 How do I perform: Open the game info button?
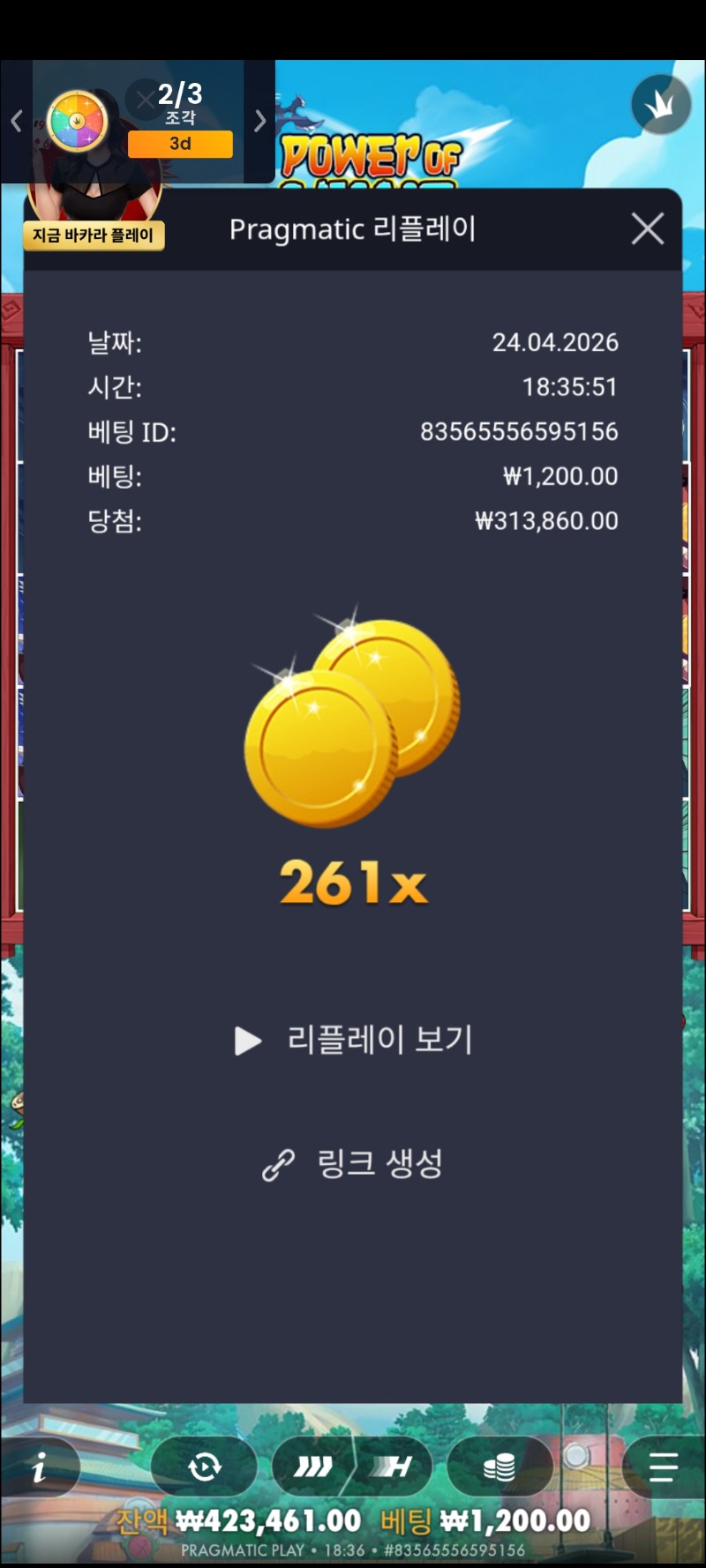coord(40,1467)
